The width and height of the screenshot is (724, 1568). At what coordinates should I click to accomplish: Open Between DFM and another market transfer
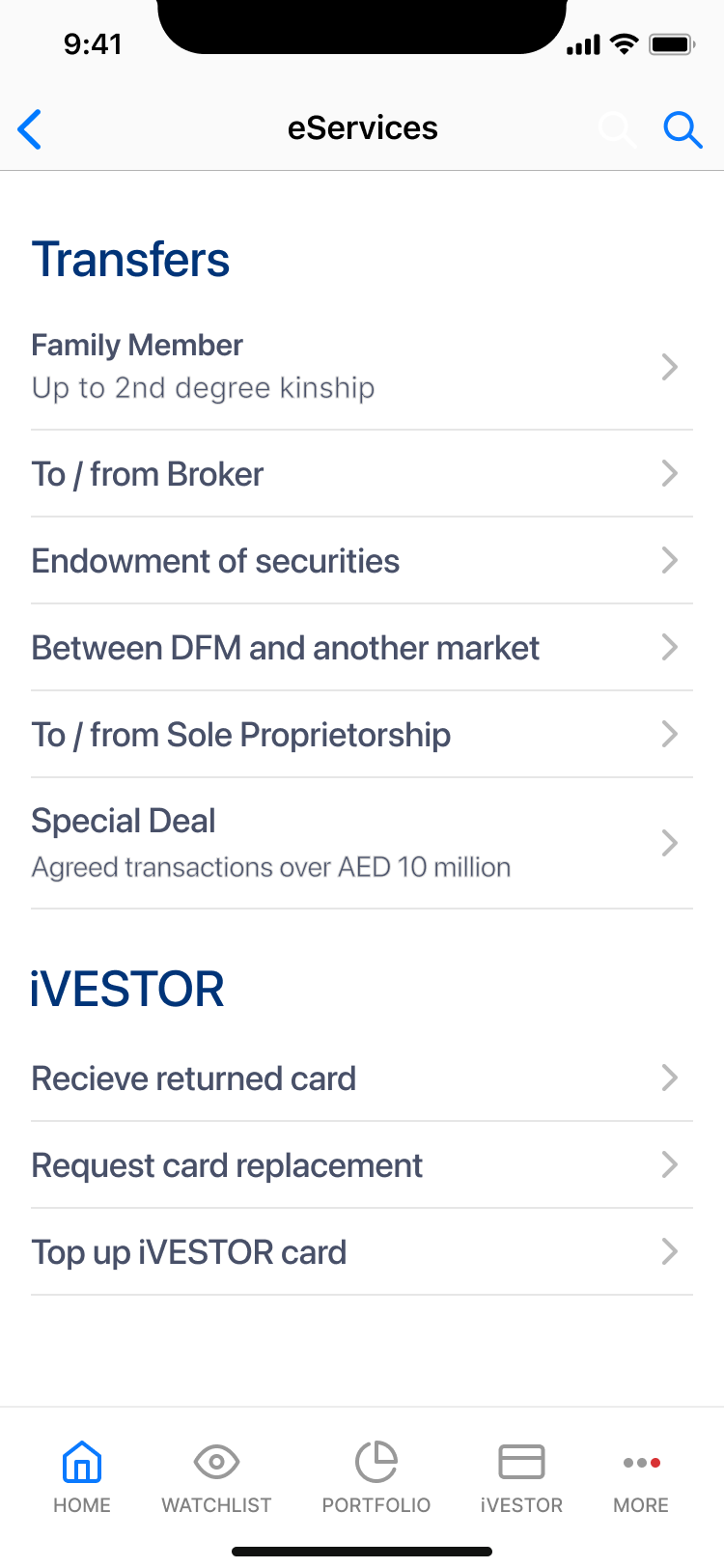point(362,647)
